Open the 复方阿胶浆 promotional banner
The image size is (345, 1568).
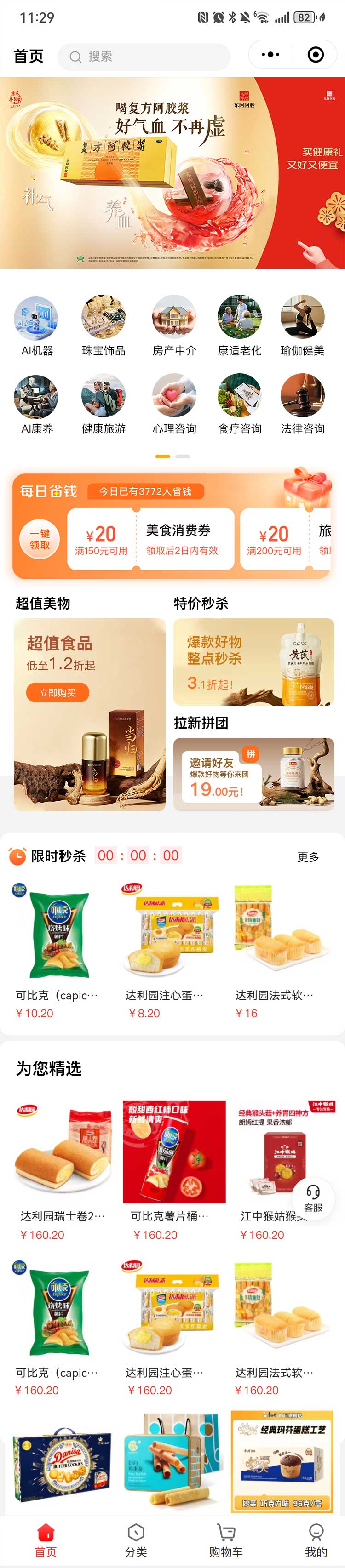click(172, 173)
